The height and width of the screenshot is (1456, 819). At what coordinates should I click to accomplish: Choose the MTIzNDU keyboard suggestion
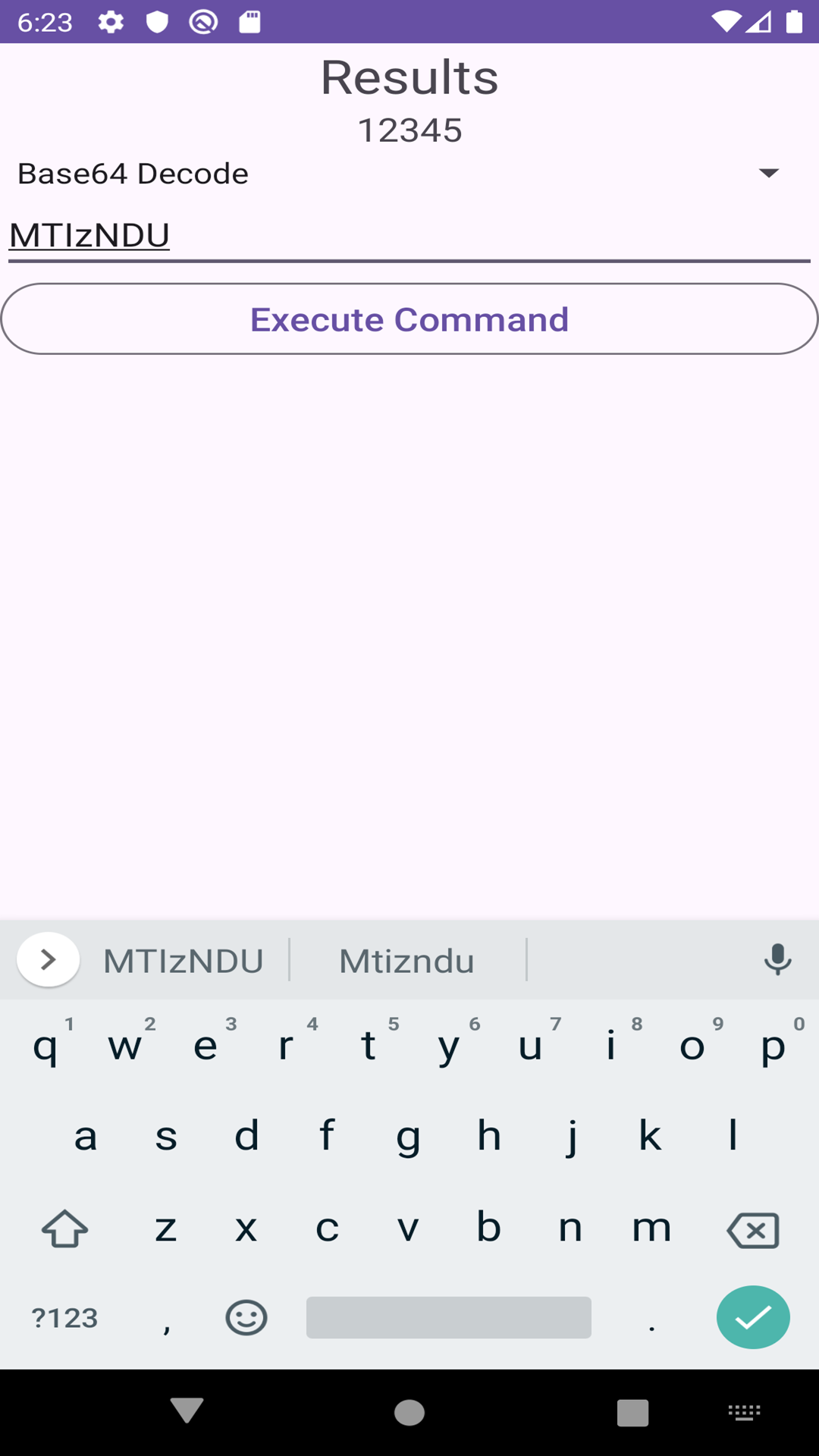tap(184, 961)
